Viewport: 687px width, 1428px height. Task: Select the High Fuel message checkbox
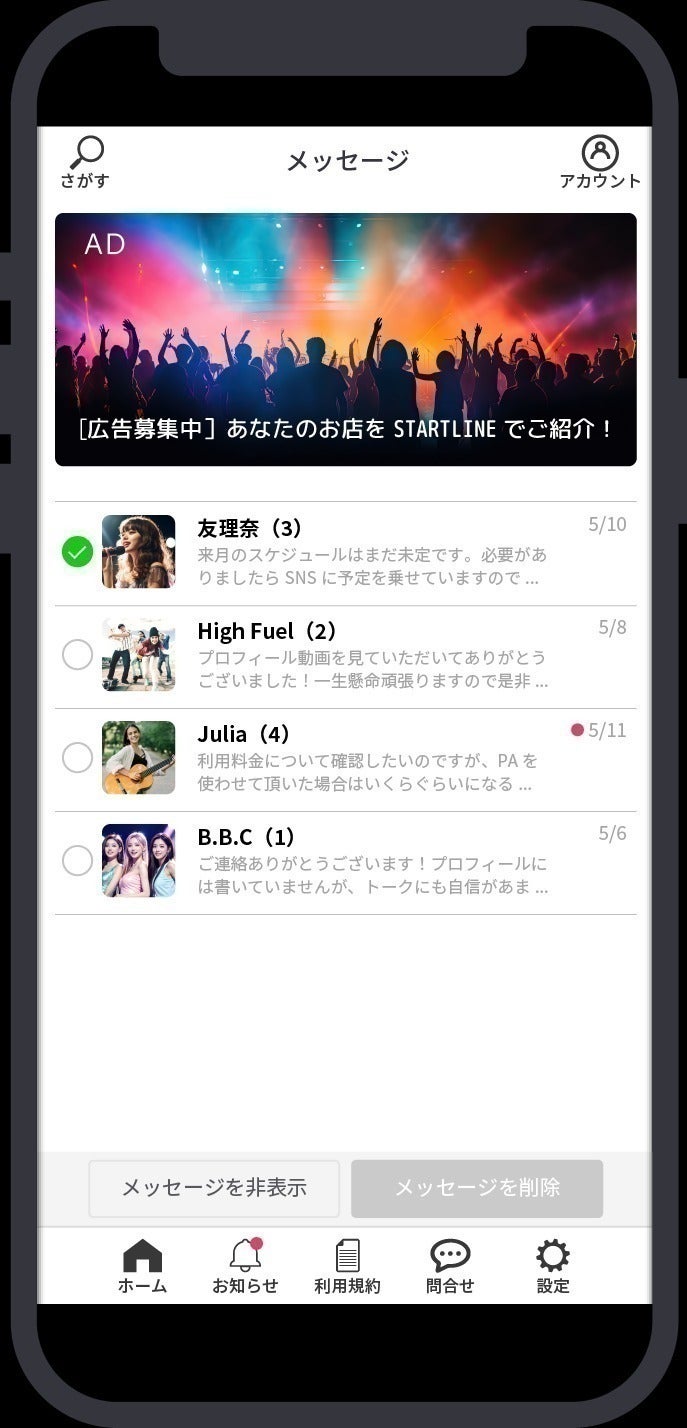pyautogui.click(x=77, y=655)
